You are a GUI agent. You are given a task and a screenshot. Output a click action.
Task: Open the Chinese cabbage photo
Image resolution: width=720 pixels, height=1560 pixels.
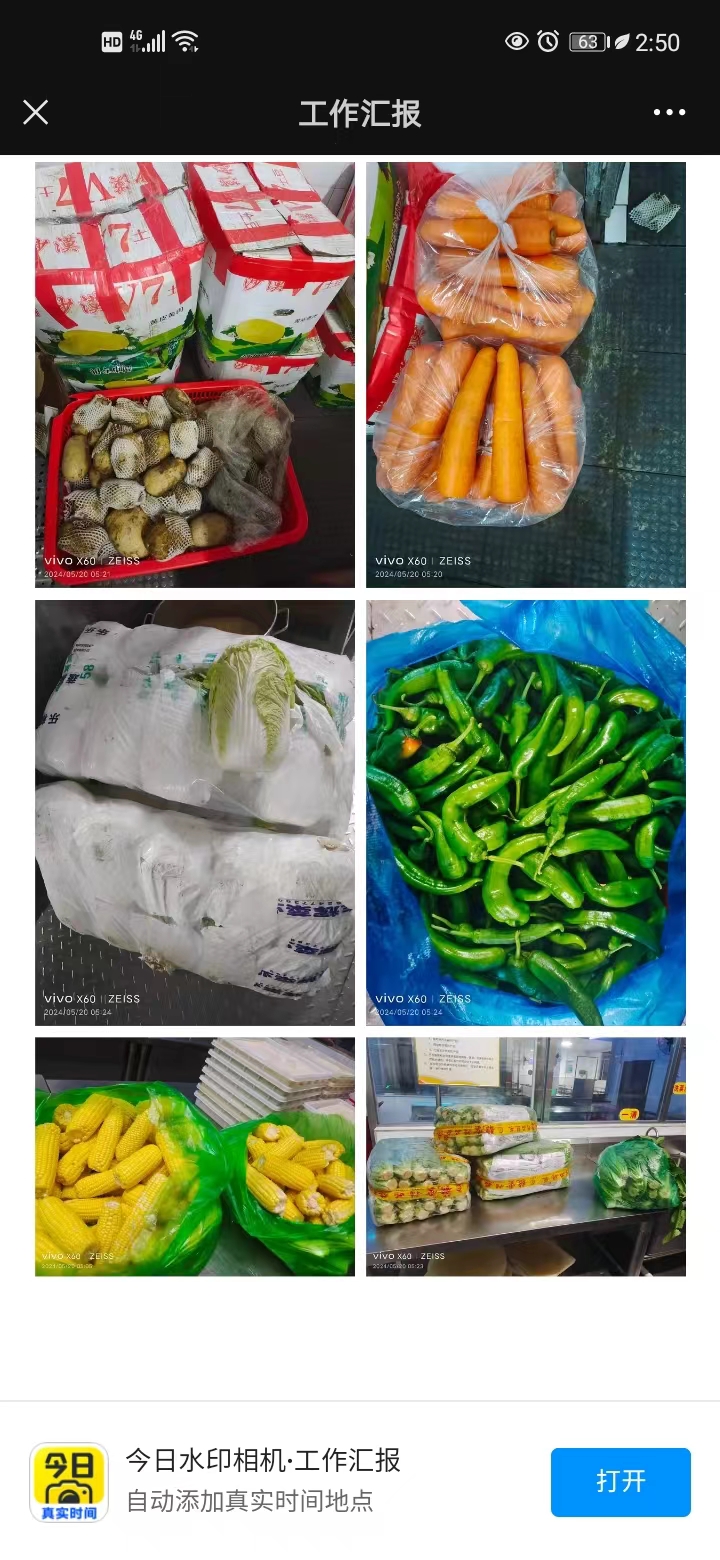pos(195,812)
